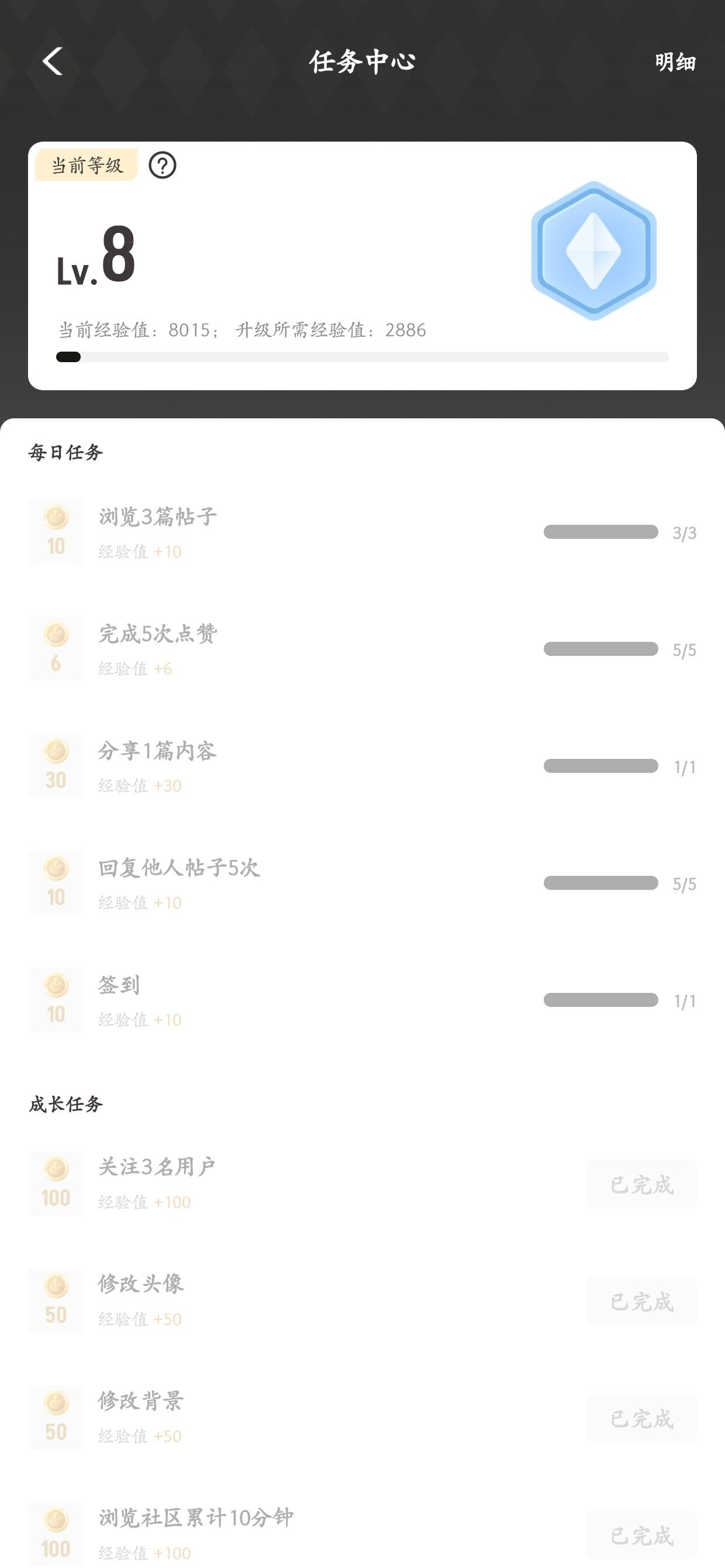Tap the 已完成 button for 修改背景
This screenshot has height=1568, width=725.
[x=641, y=1418]
